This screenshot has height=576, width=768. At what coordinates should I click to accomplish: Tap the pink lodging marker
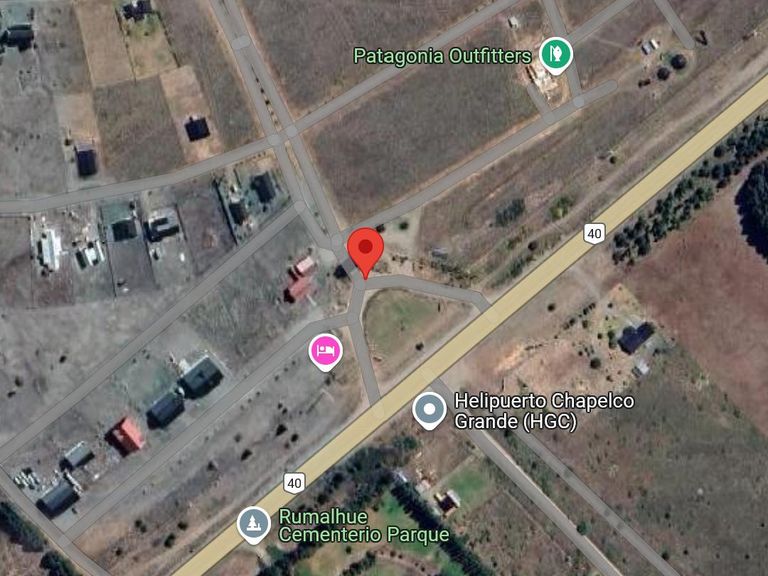click(325, 351)
